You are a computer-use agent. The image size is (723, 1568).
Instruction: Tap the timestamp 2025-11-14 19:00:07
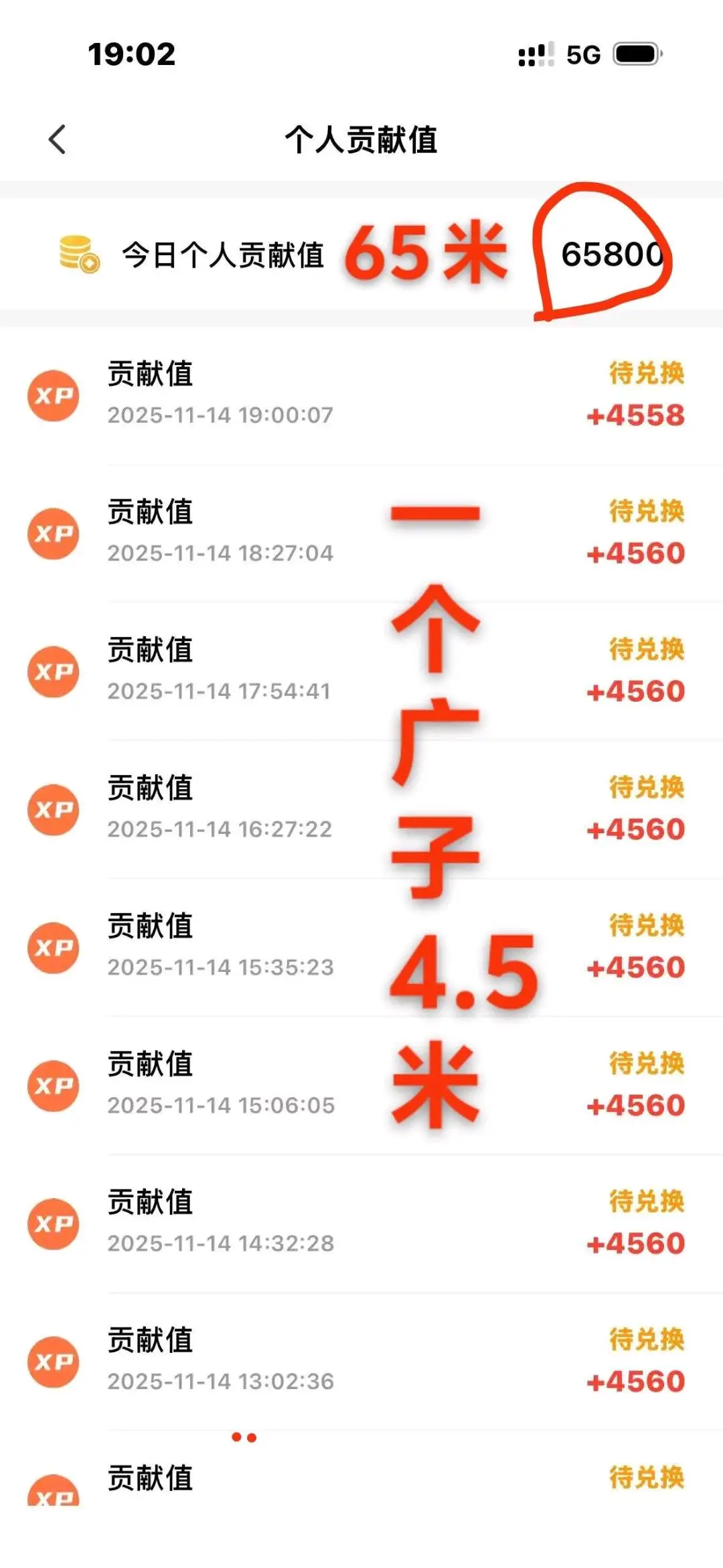point(221,415)
